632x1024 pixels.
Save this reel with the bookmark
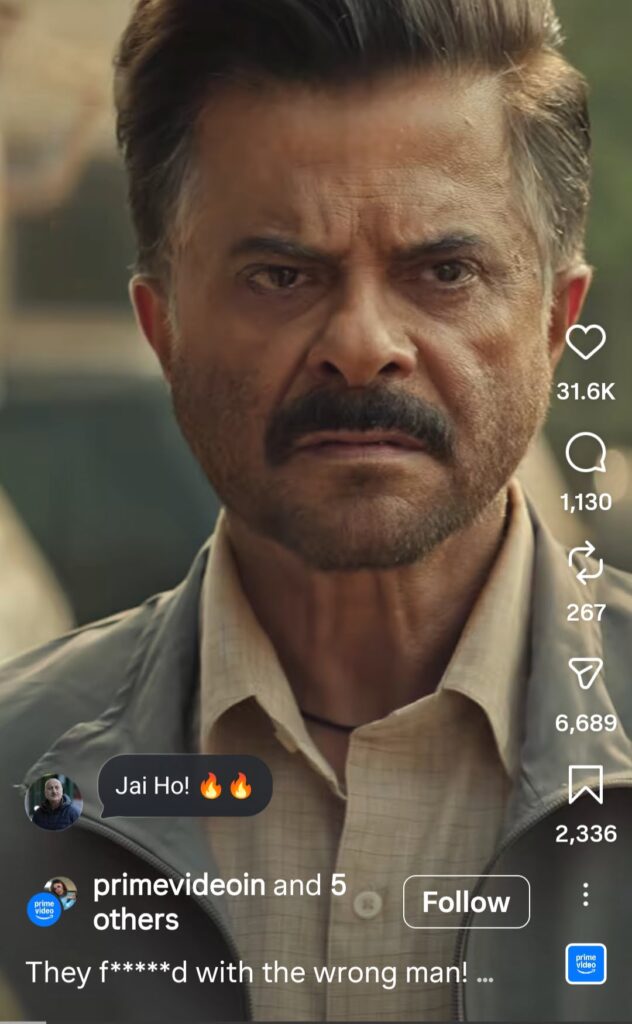(585, 785)
